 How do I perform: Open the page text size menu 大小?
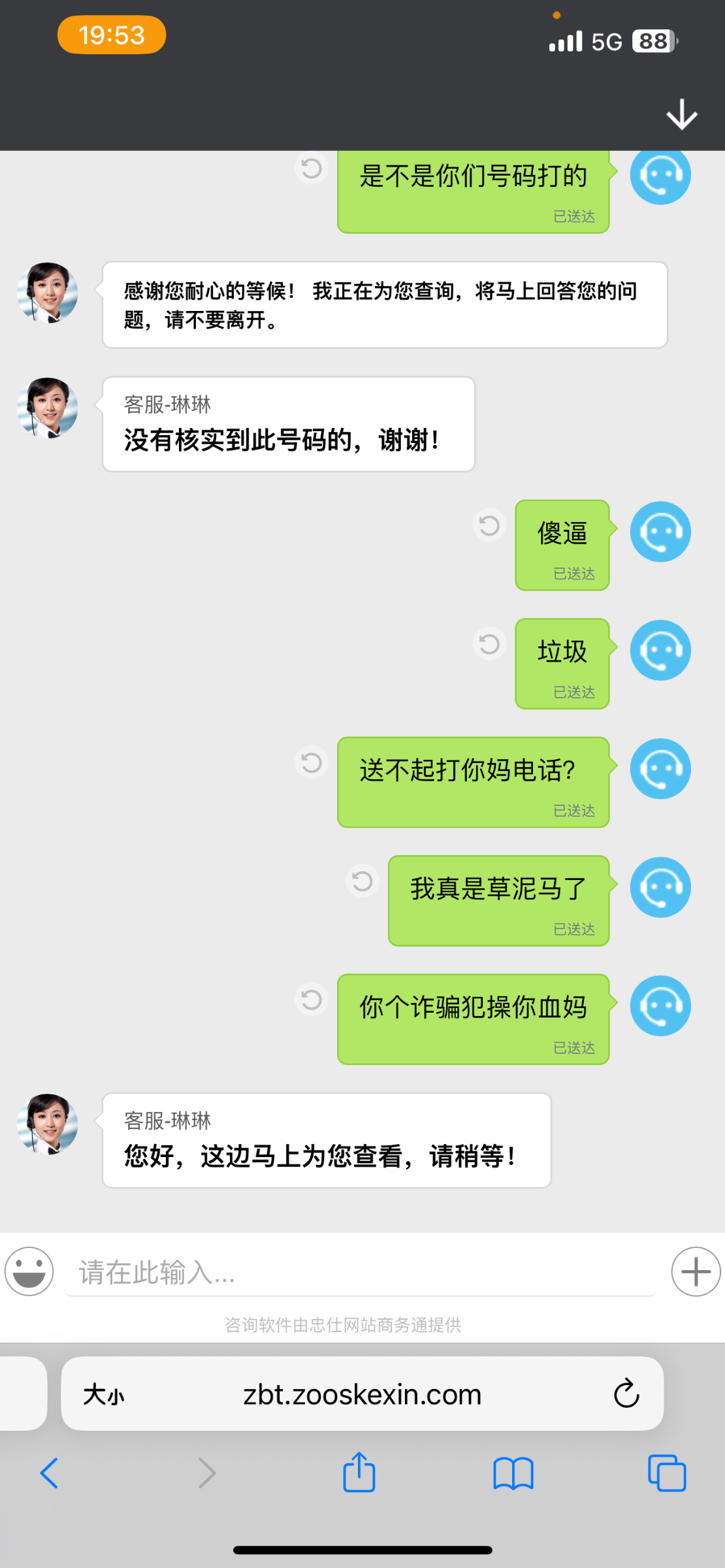pyautogui.click(x=103, y=1395)
